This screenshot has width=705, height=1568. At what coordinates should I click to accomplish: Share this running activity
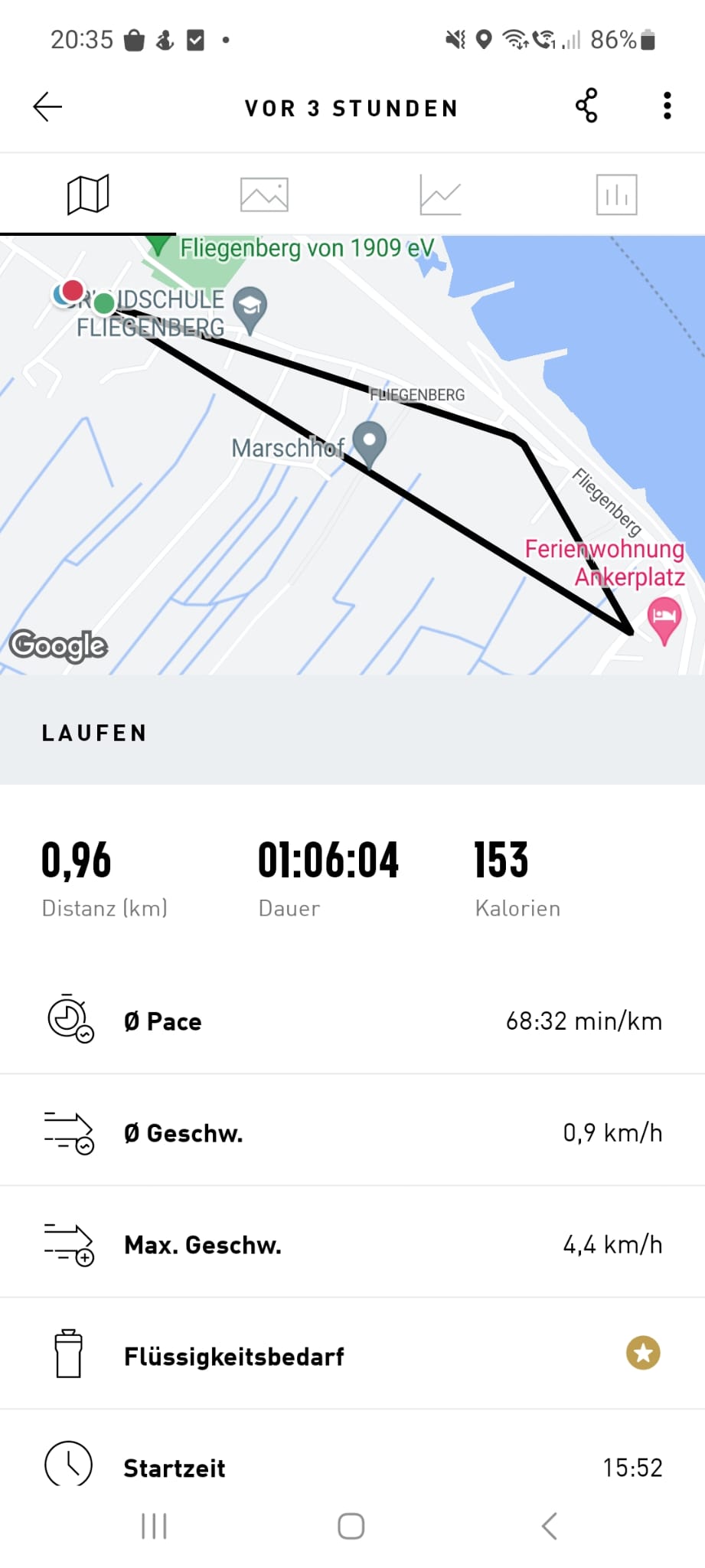point(586,106)
